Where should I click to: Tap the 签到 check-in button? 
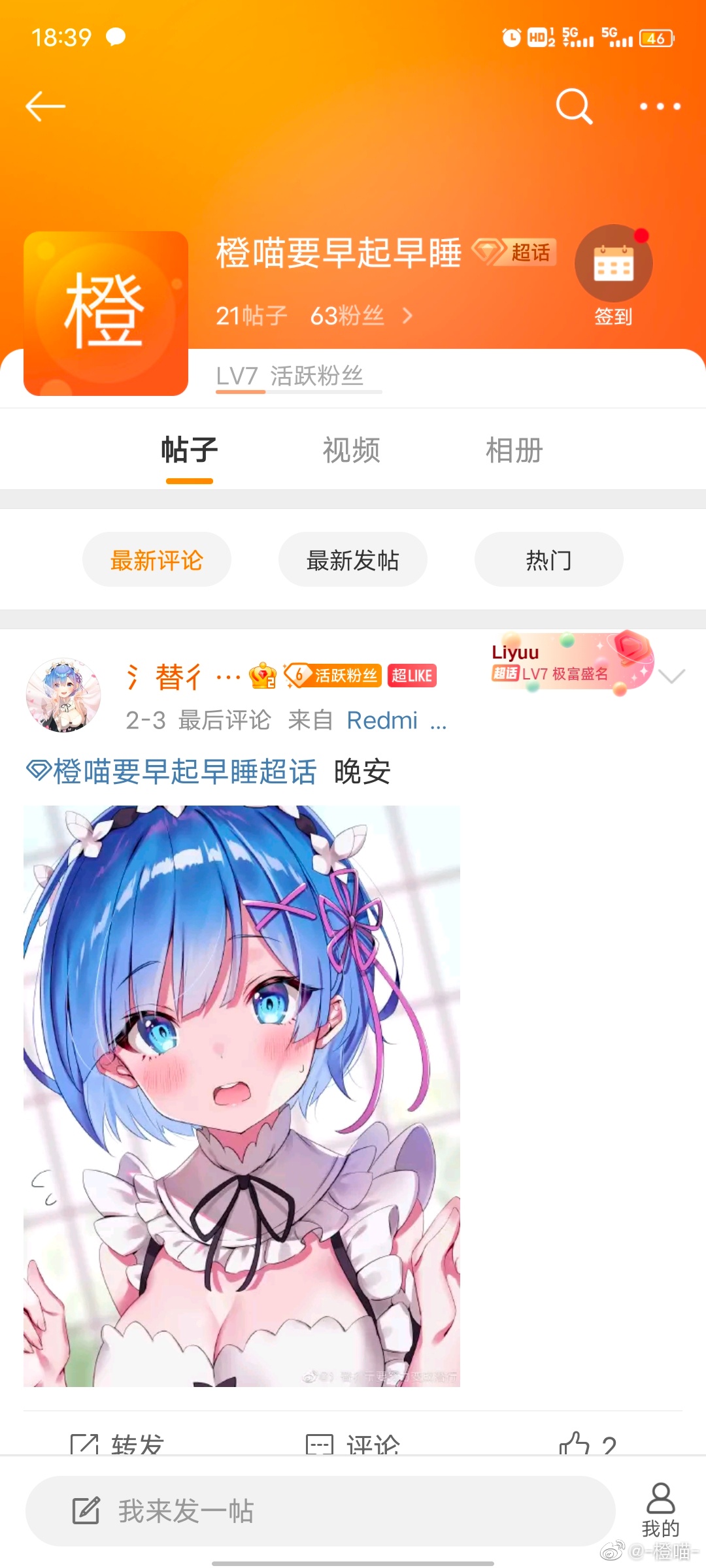tap(613, 275)
